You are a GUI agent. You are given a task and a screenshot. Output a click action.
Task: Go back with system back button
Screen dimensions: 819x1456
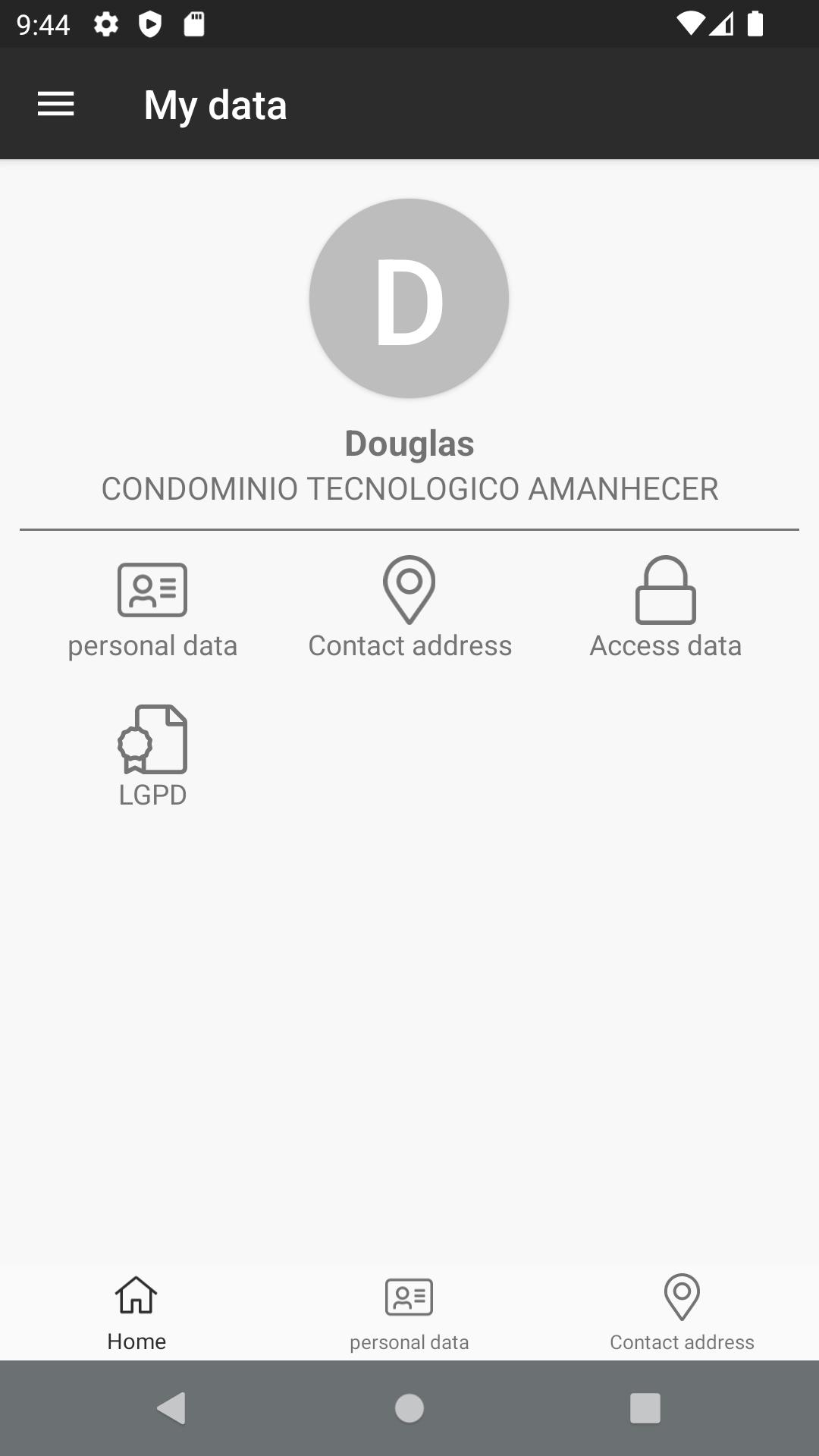click(x=171, y=1408)
